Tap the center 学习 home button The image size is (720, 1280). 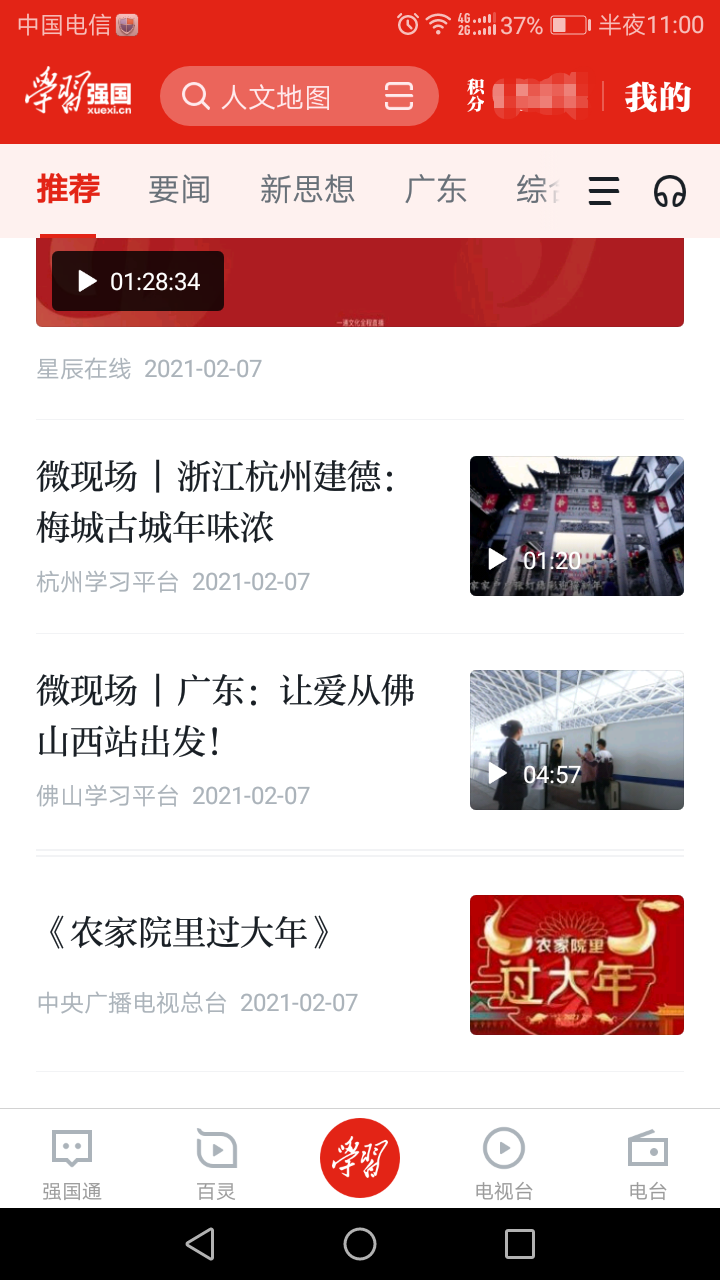pos(360,1158)
